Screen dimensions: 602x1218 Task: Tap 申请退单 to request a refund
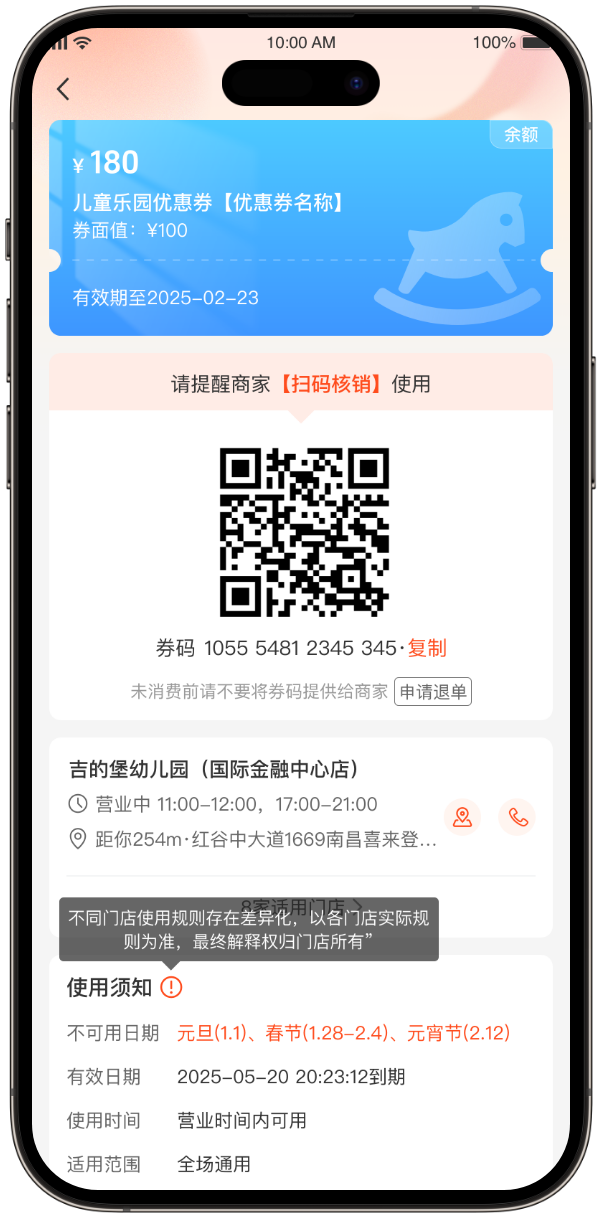433,691
